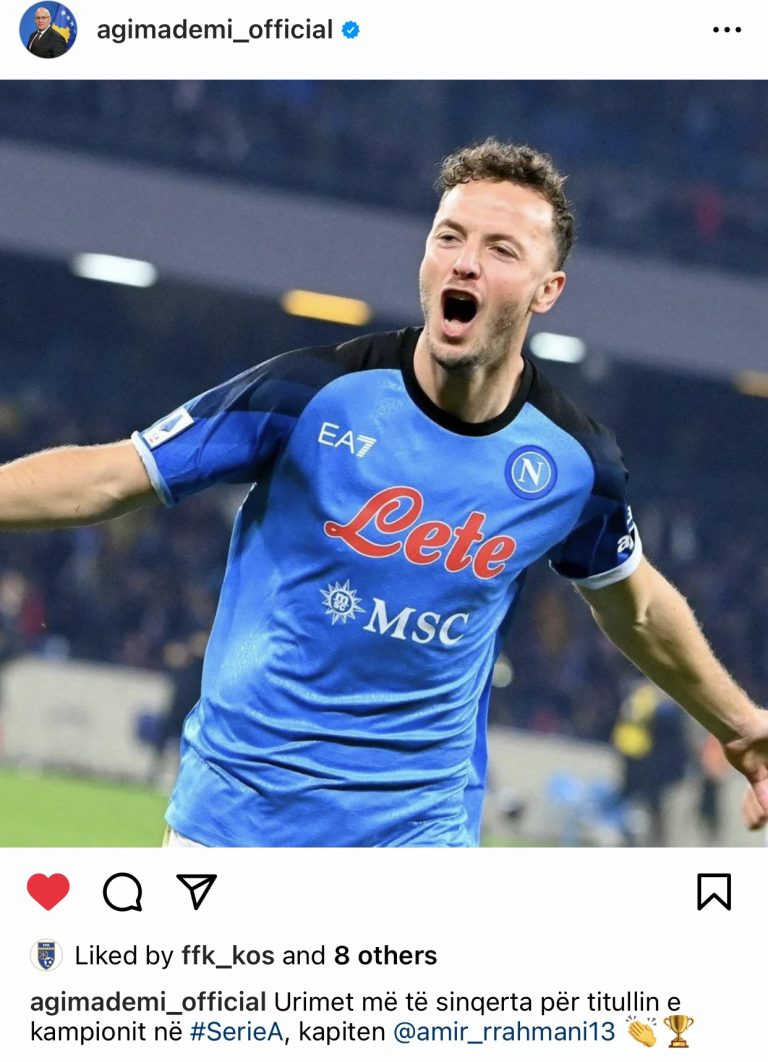The image size is (768, 1062).
Task: Open agimademi_official profile picture
Action: [47, 30]
